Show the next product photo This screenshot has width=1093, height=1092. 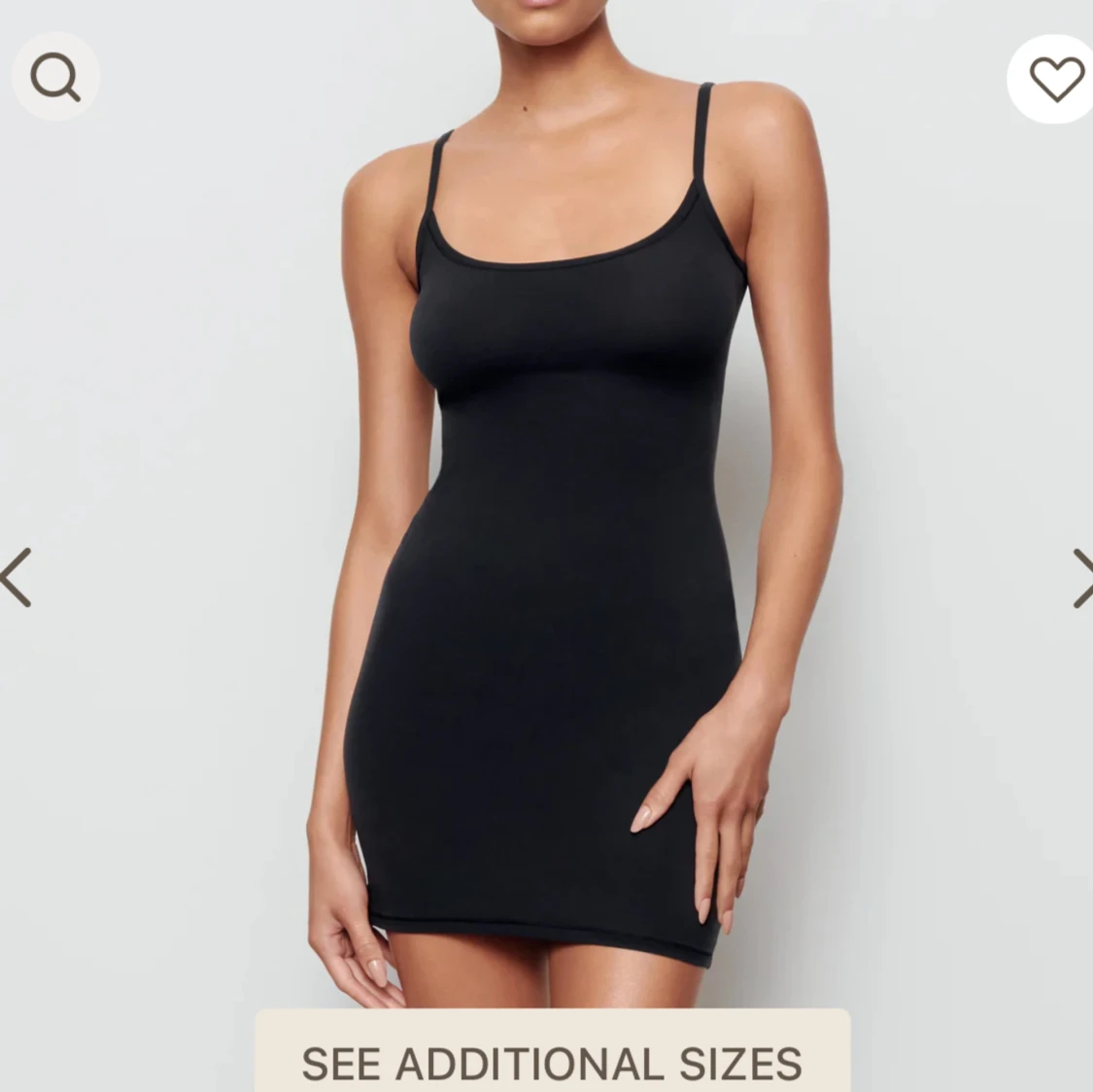(1081, 577)
